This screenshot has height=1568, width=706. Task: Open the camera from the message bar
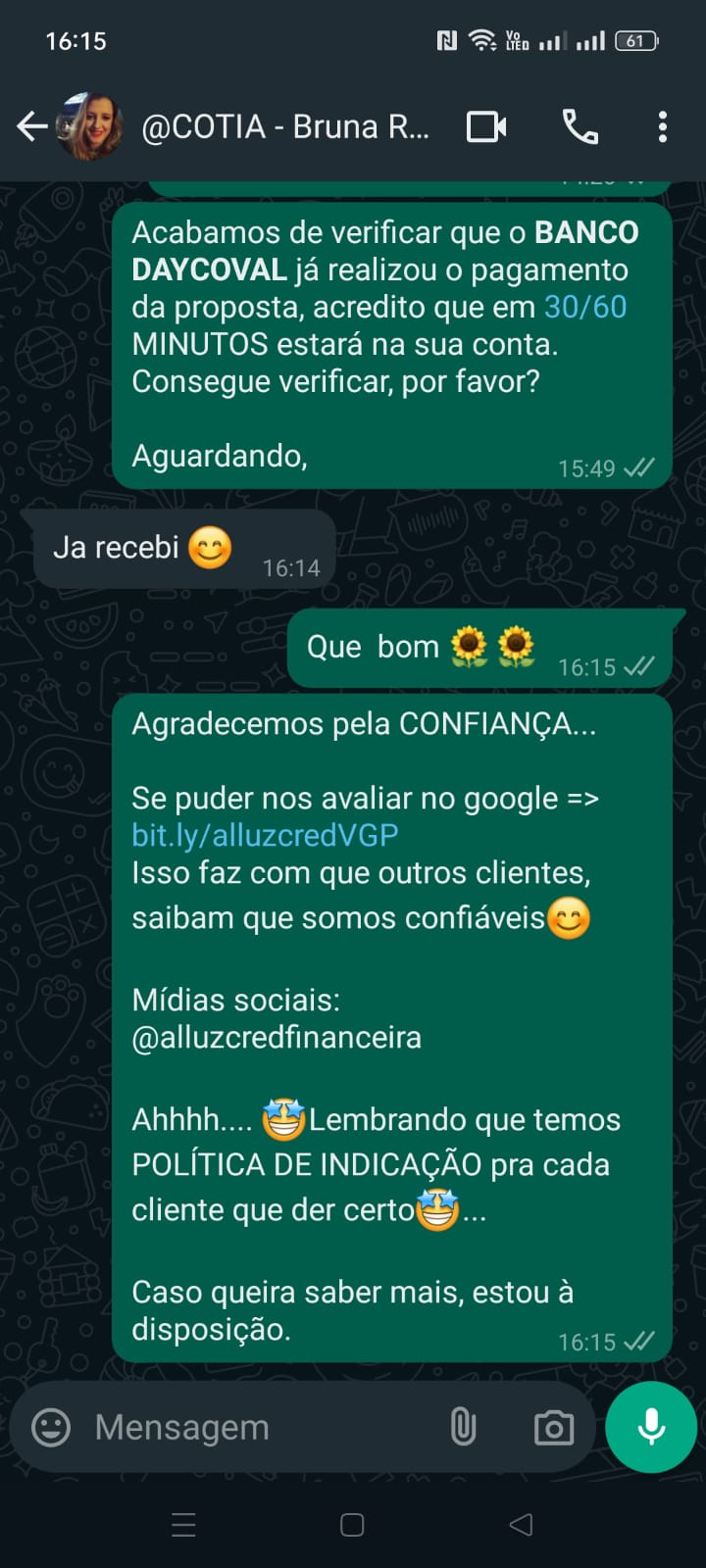click(x=554, y=1427)
